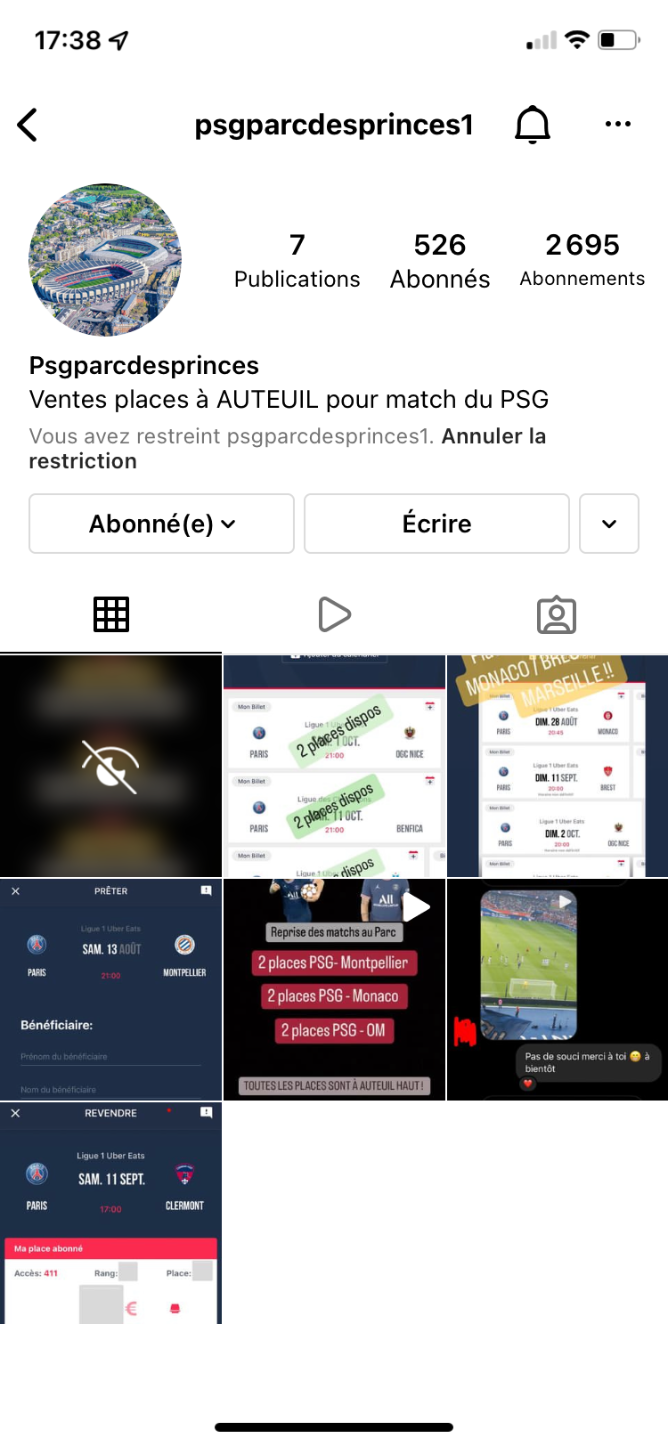Viewport: 668px width, 1446px height.
Task: Expand suggested accounts with chevron button
Action: (609, 524)
